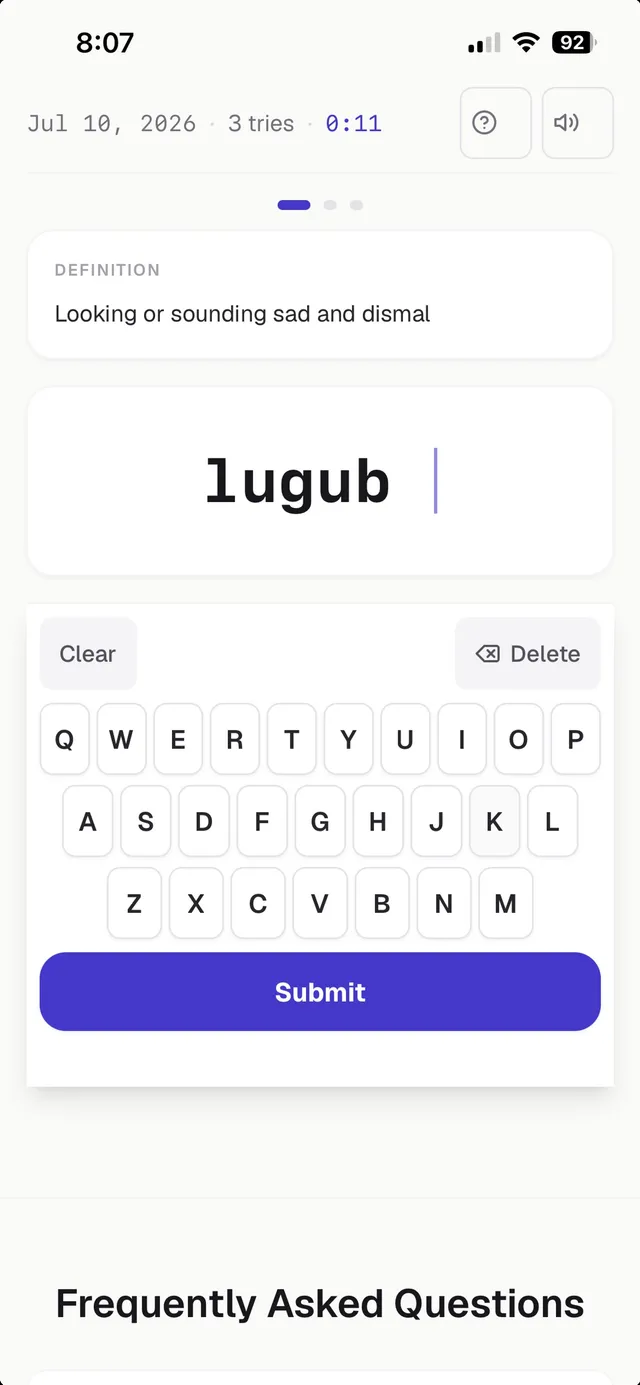Type the letter R on the keyboard

click(x=235, y=740)
